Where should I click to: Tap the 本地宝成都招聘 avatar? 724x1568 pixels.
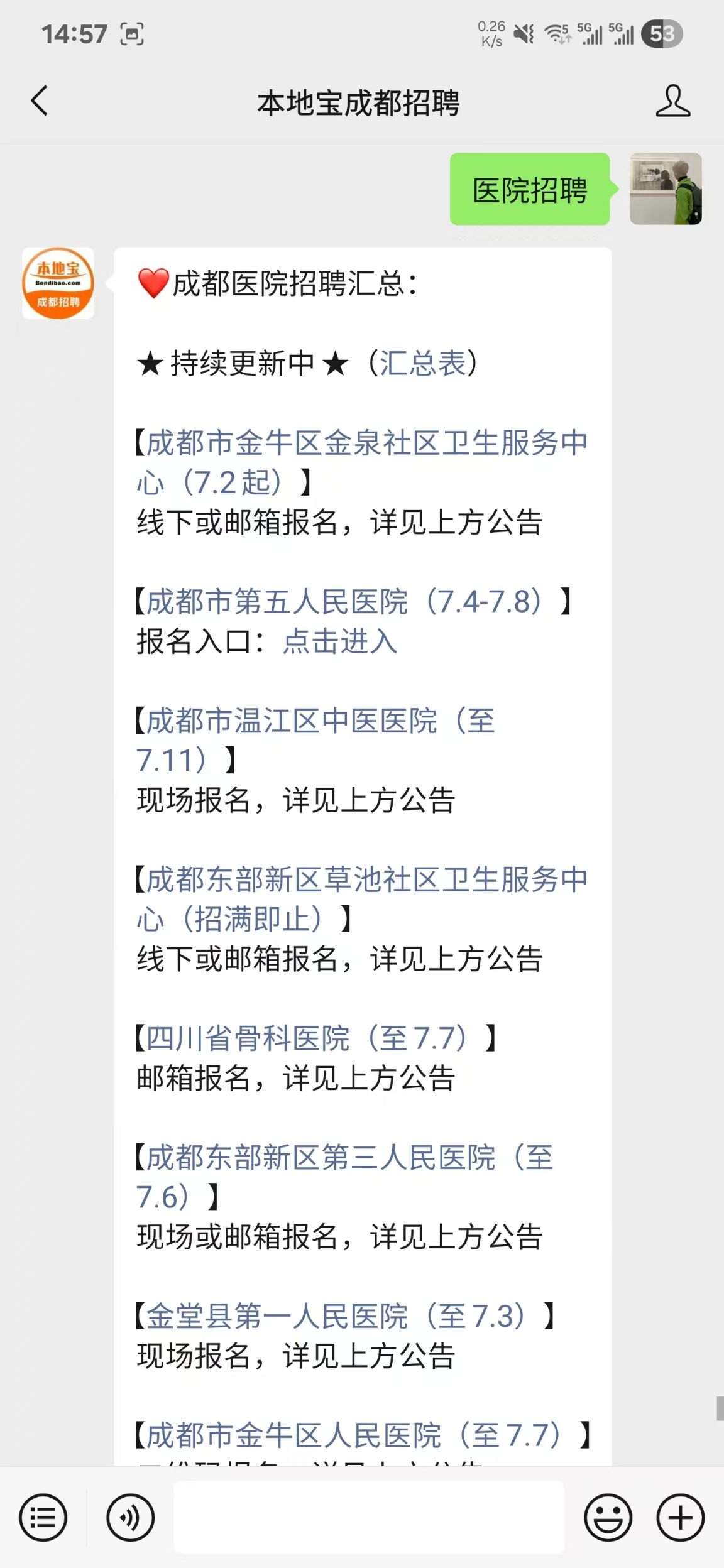tap(58, 283)
